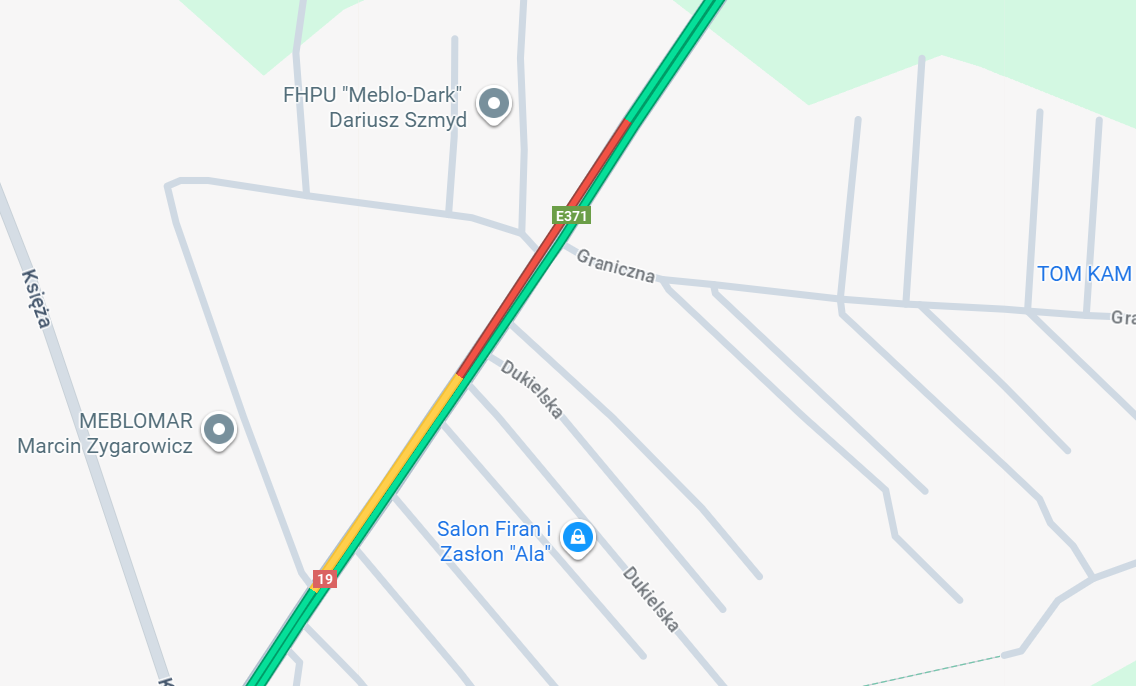
Task: Open the Salon Firan i Zasłon "Ala" shop marker
Action: click(577, 537)
